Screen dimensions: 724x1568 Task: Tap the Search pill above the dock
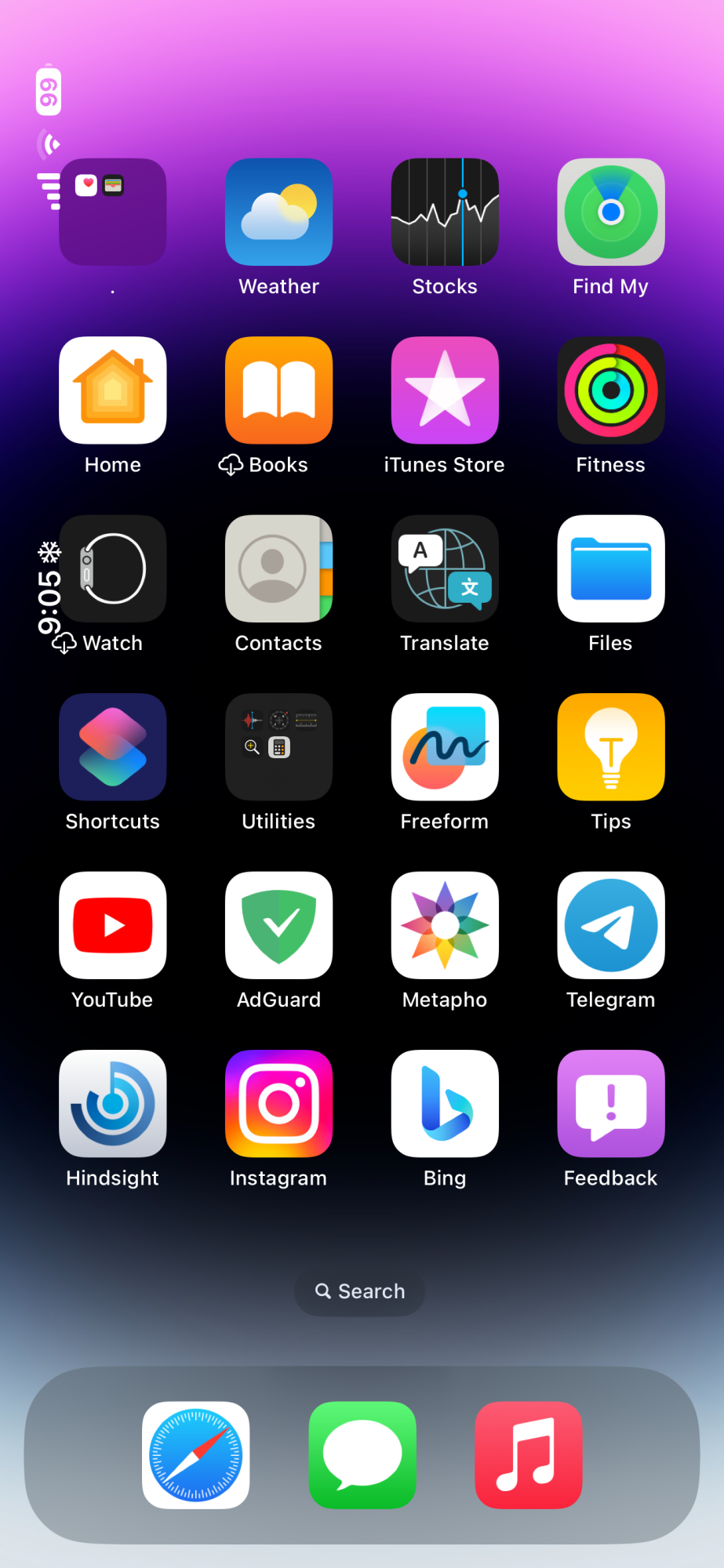click(360, 1291)
